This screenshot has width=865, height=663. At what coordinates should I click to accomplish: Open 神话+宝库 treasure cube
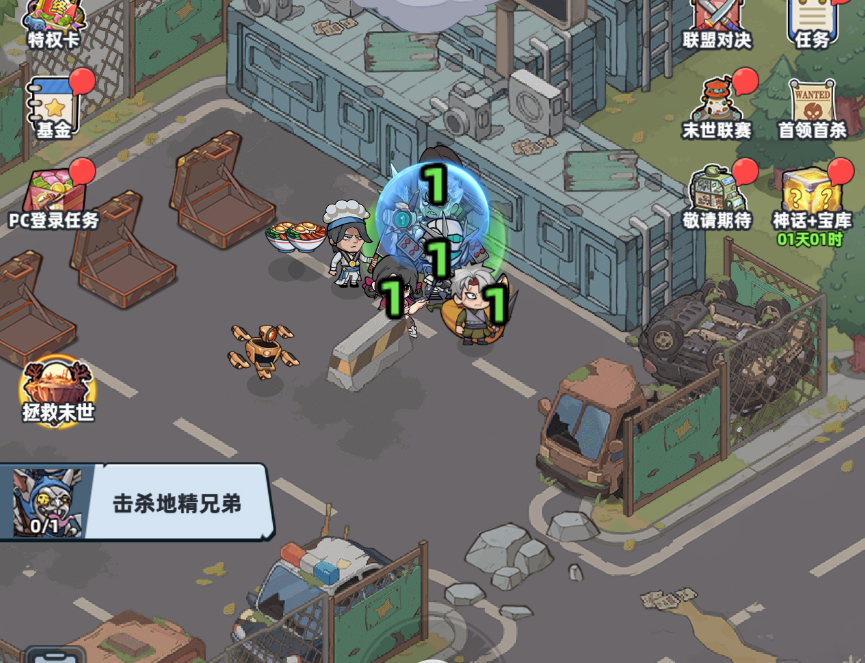(x=812, y=193)
